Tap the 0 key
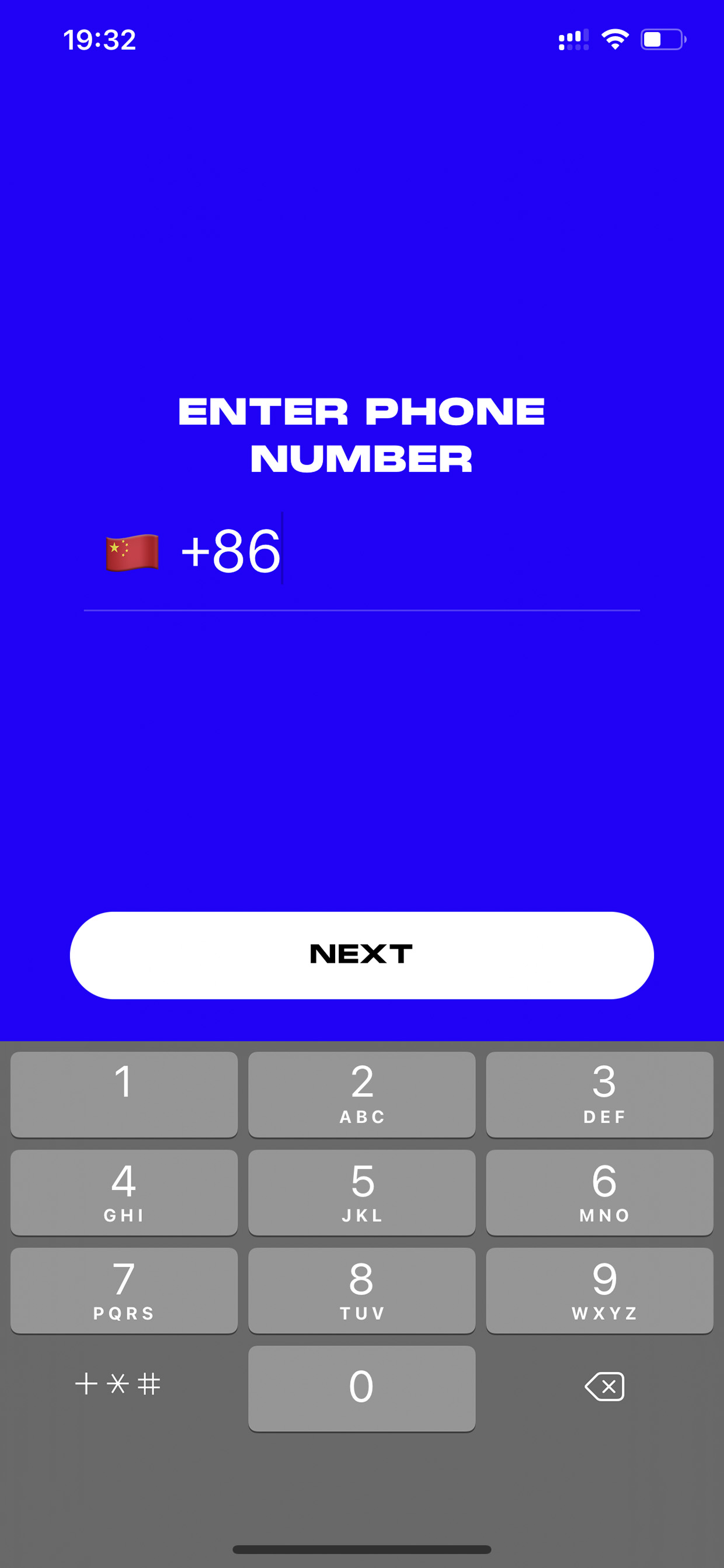The image size is (724, 1568). click(362, 1389)
